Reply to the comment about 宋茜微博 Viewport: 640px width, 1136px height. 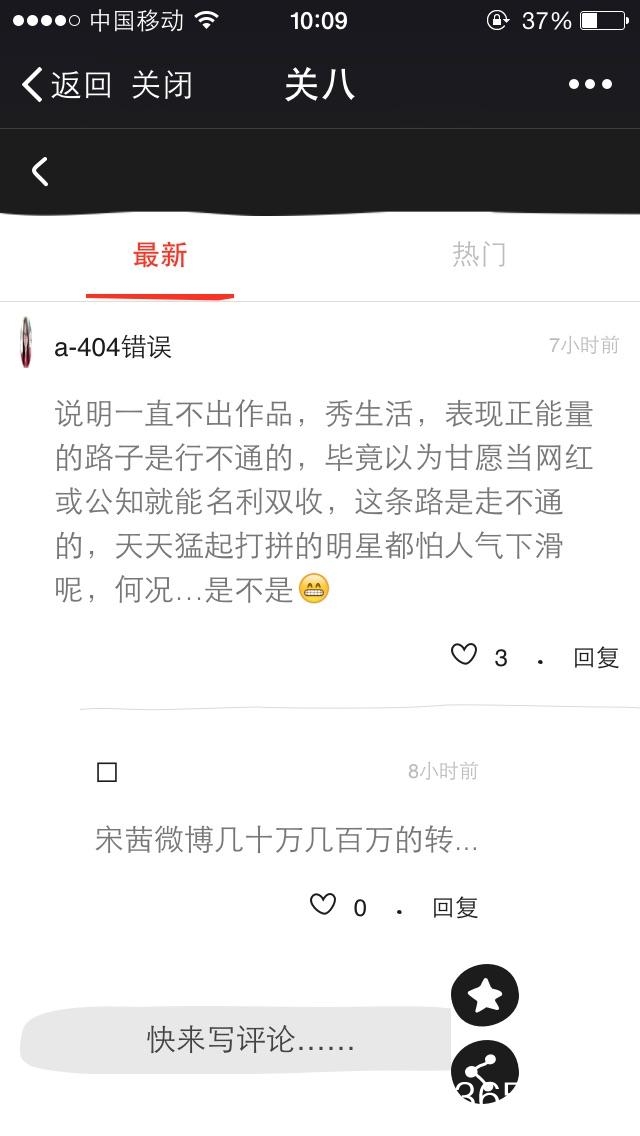click(x=455, y=907)
